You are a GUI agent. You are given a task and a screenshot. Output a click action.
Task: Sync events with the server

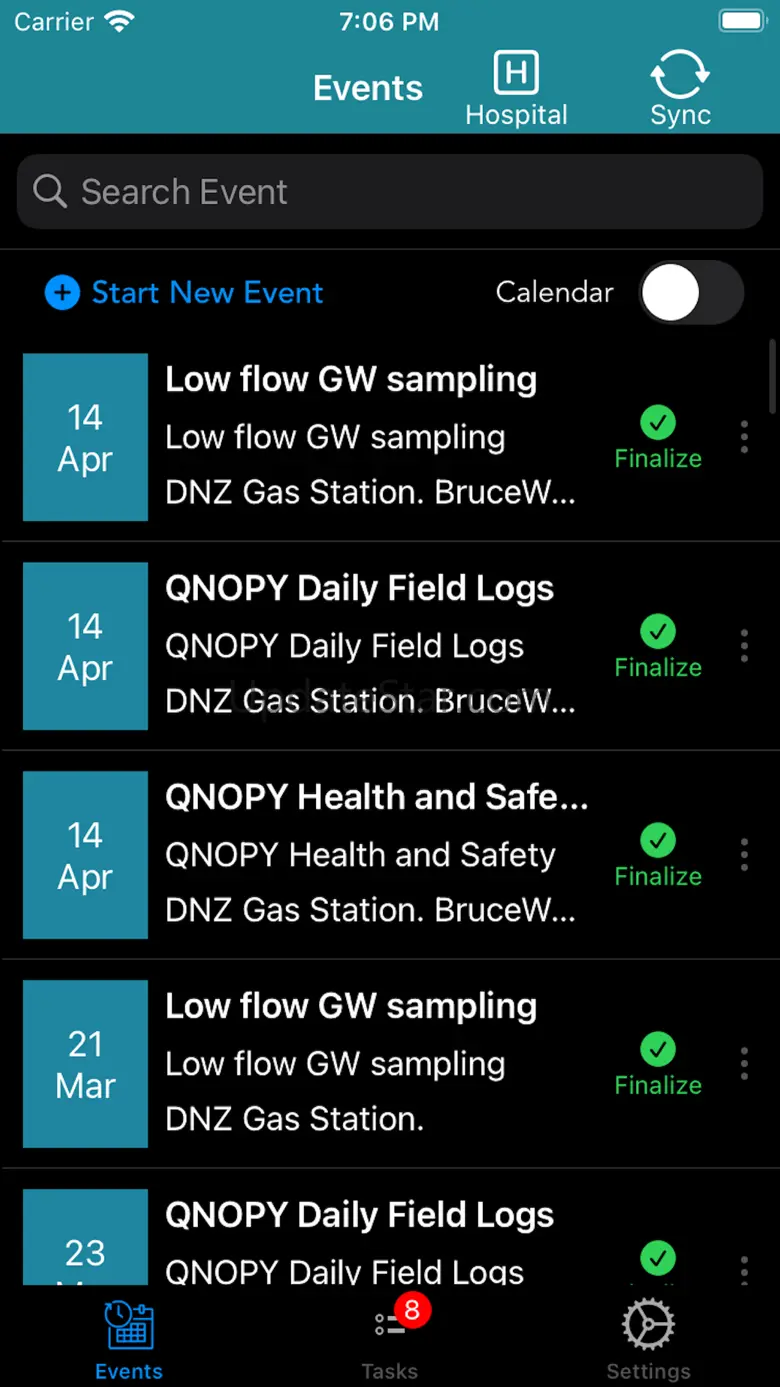point(680,90)
